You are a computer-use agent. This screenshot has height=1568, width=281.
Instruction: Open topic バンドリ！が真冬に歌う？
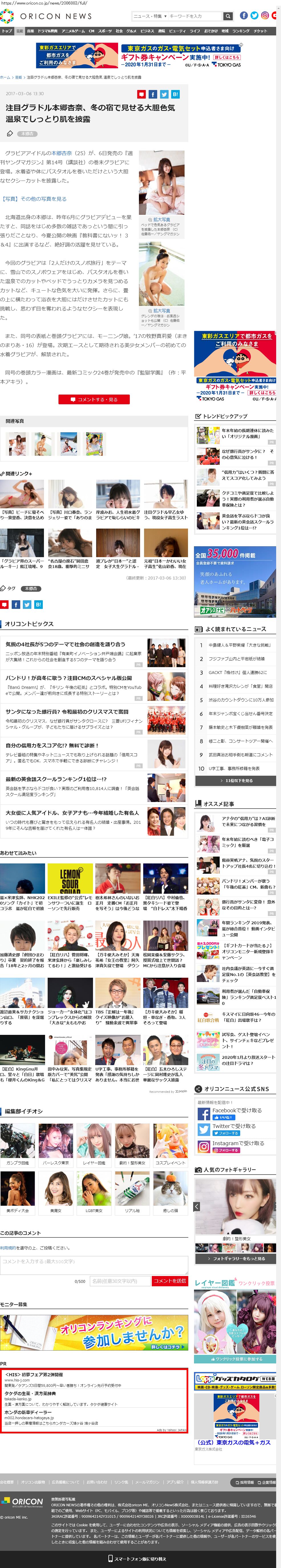coord(69,677)
